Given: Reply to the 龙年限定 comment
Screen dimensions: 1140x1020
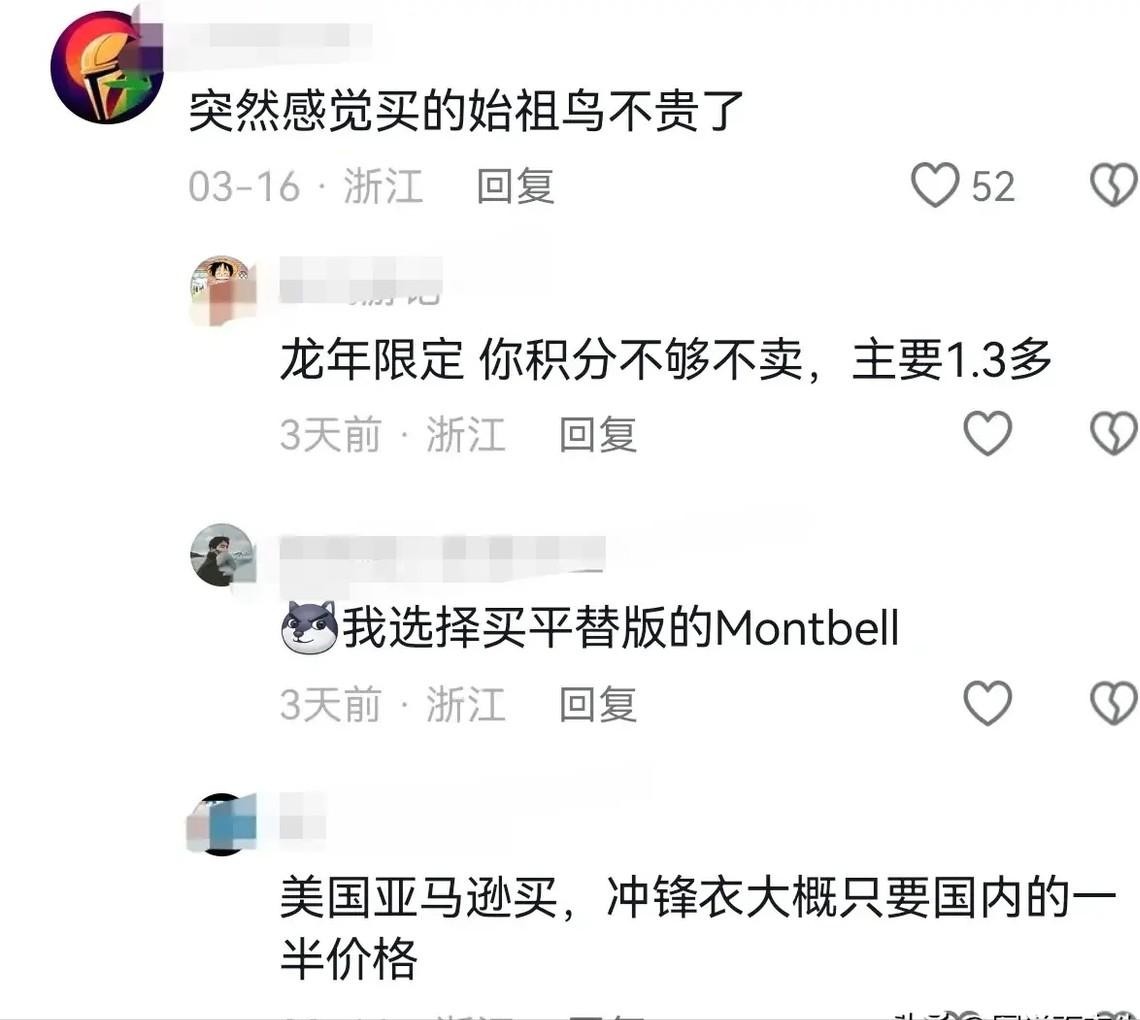Looking at the screenshot, I should point(598,435).
